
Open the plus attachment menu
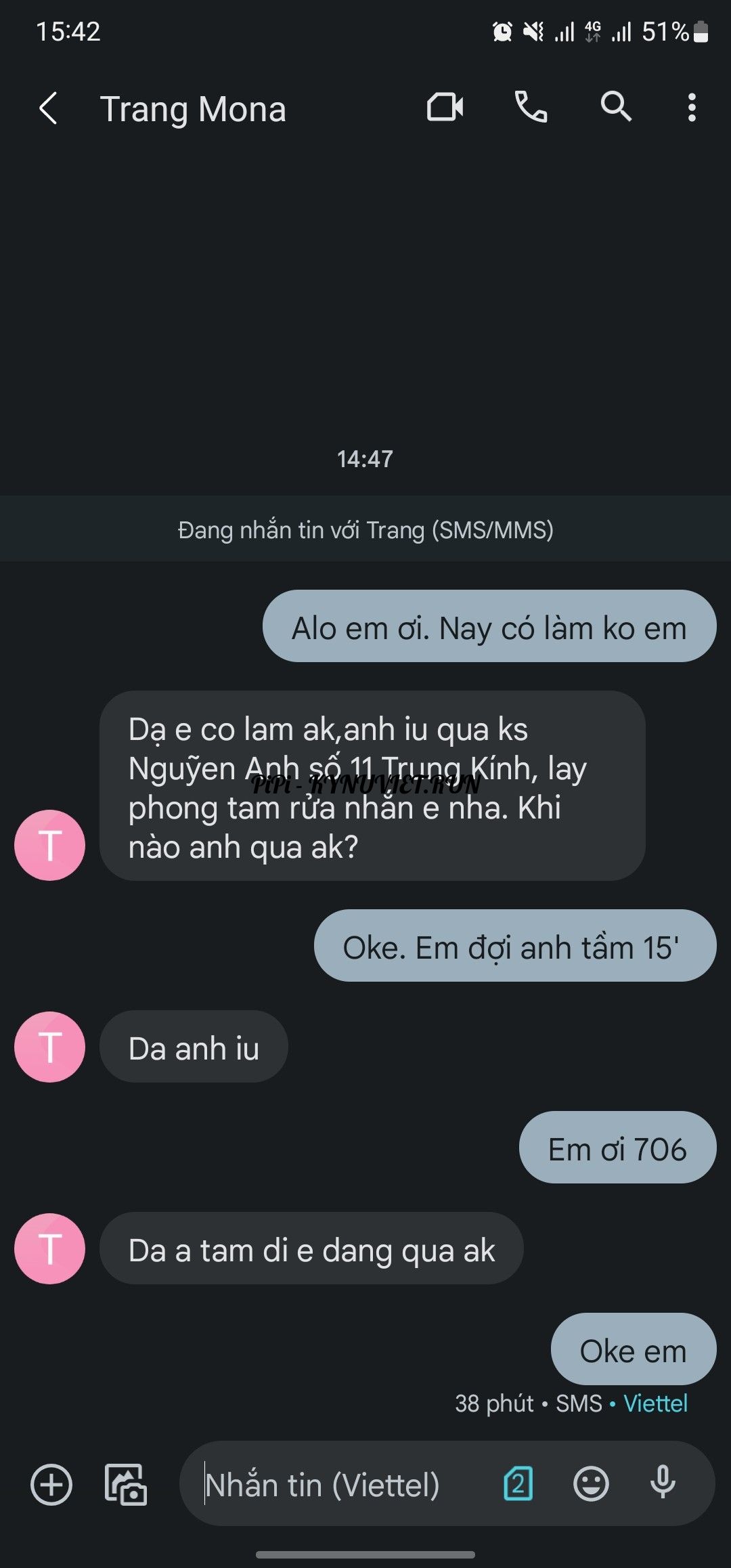(x=51, y=1485)
